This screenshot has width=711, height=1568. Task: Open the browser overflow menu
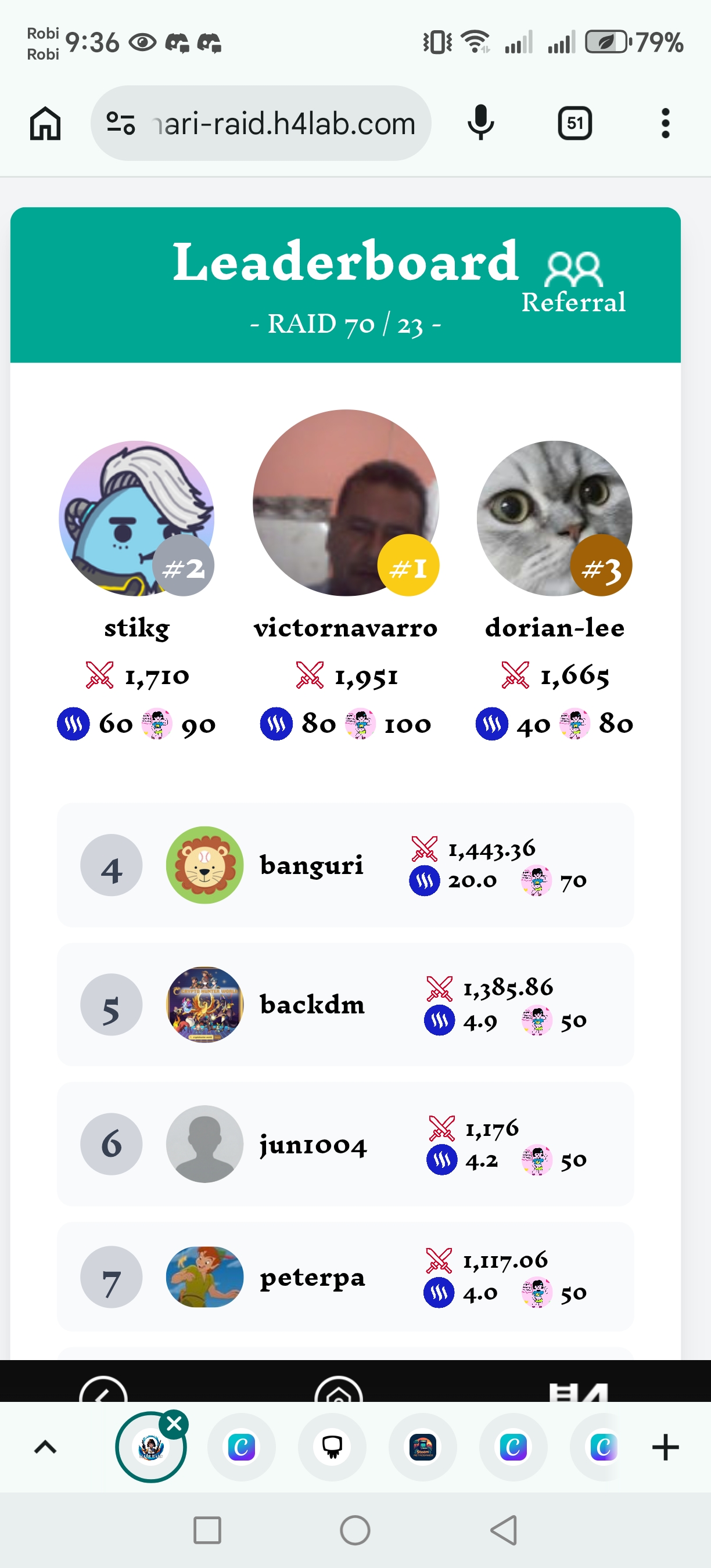[x=665, y=124]
